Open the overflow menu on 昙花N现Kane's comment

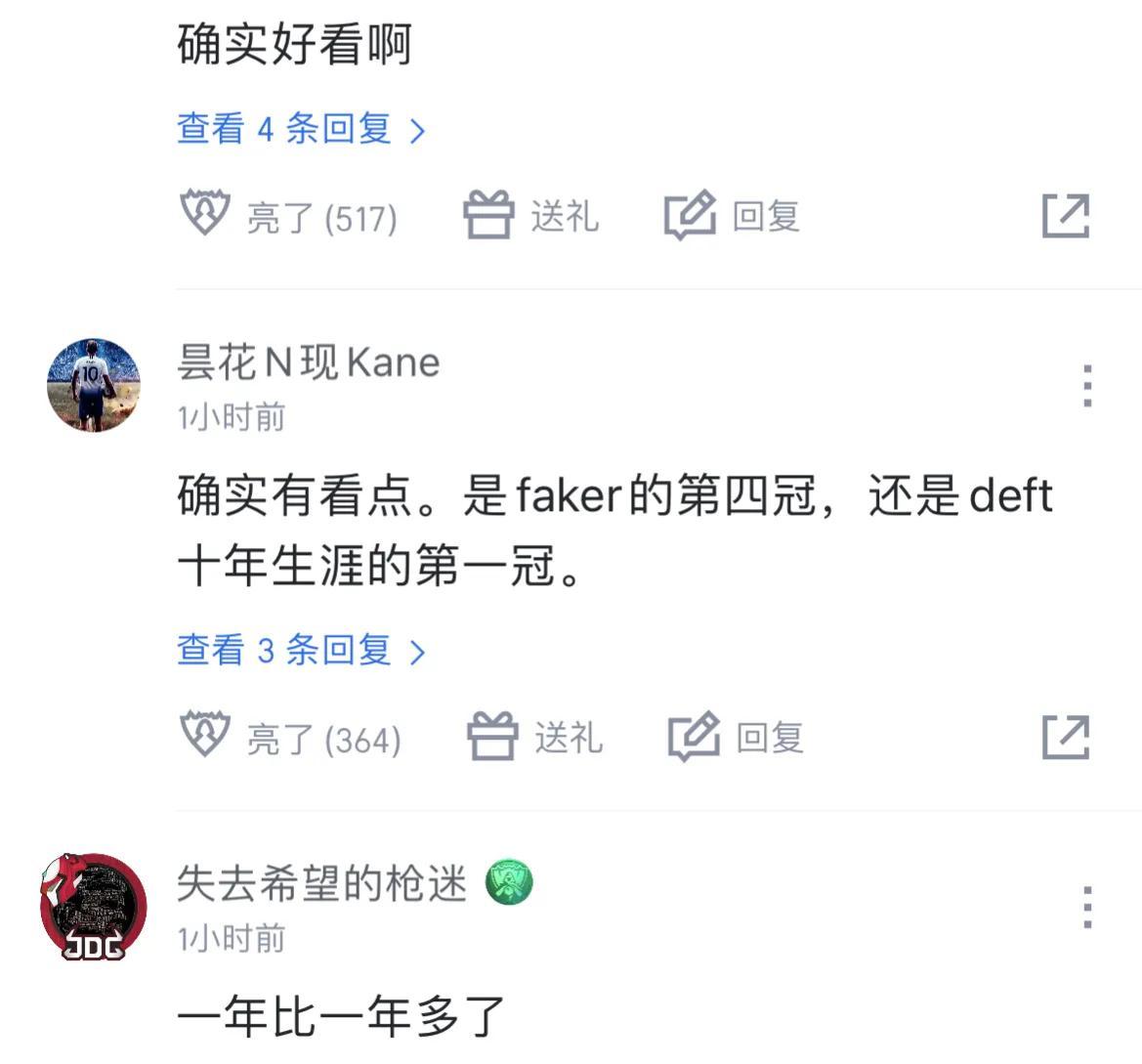[x=1086, y=386]
